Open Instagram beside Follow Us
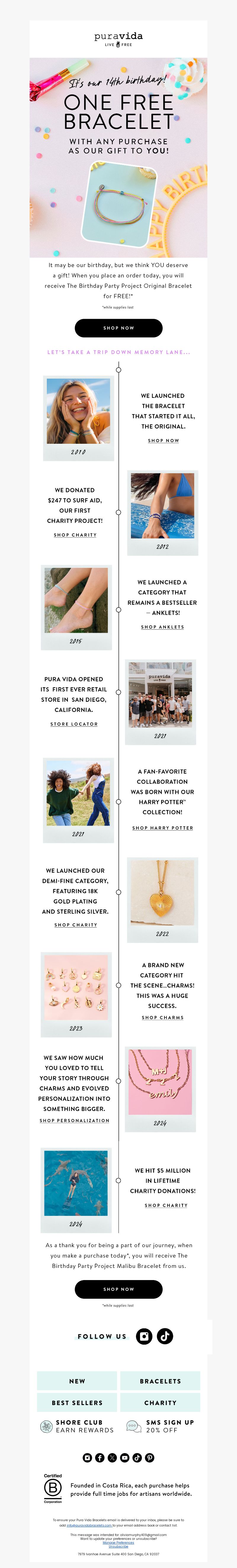Screen dimensions: 237x1568 pyautogui.click(x=144, y=1336)
